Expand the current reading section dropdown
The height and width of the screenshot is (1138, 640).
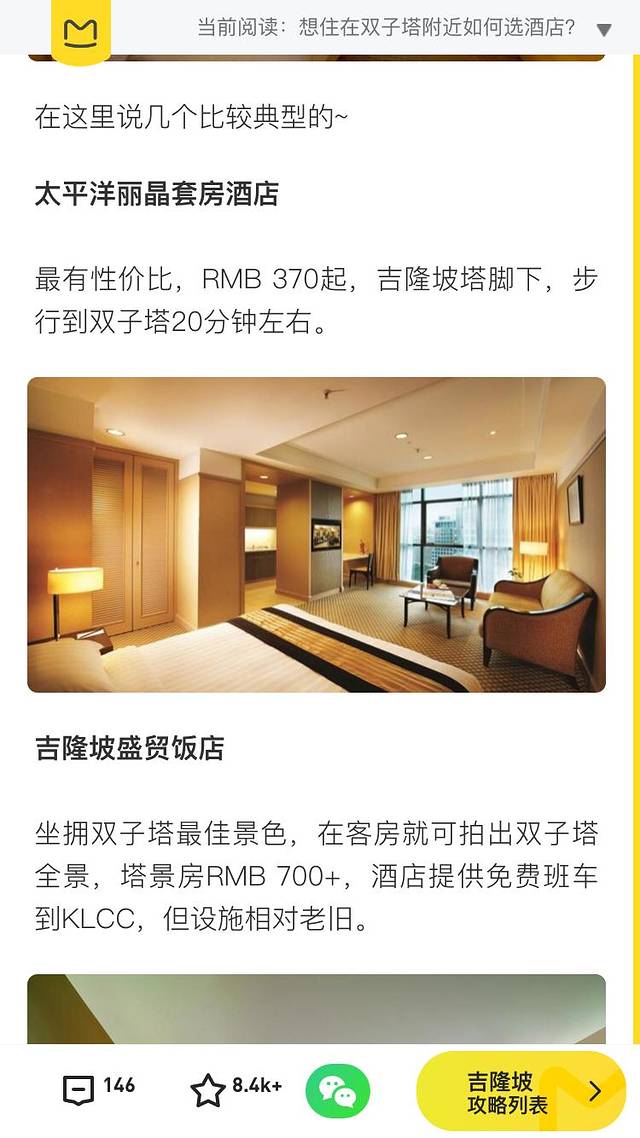[x=604, y=29]
